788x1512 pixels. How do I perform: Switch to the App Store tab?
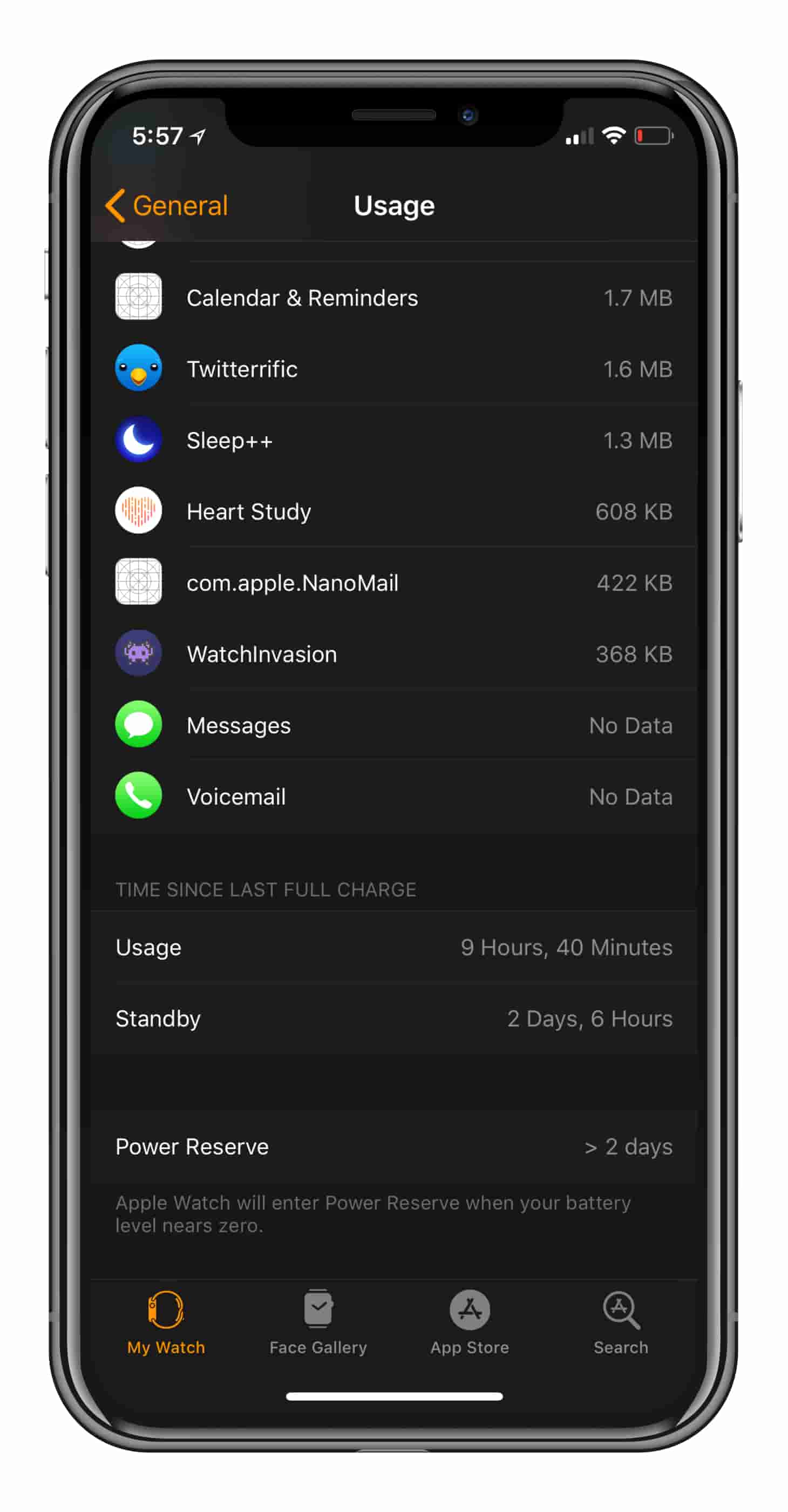470,1321
